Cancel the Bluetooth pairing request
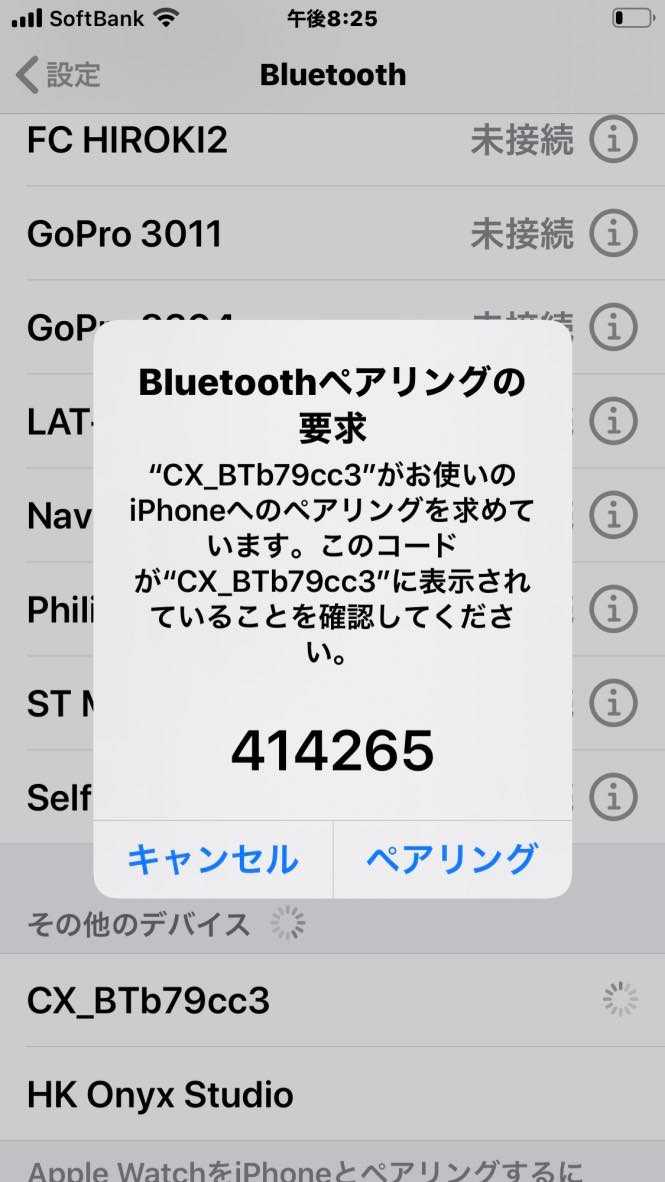Screen dimensions: 665x1182 tap(213, 859)
